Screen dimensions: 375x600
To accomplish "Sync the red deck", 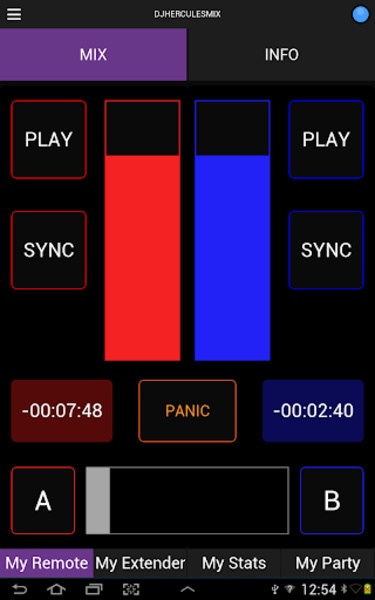I will pos(49,250).
